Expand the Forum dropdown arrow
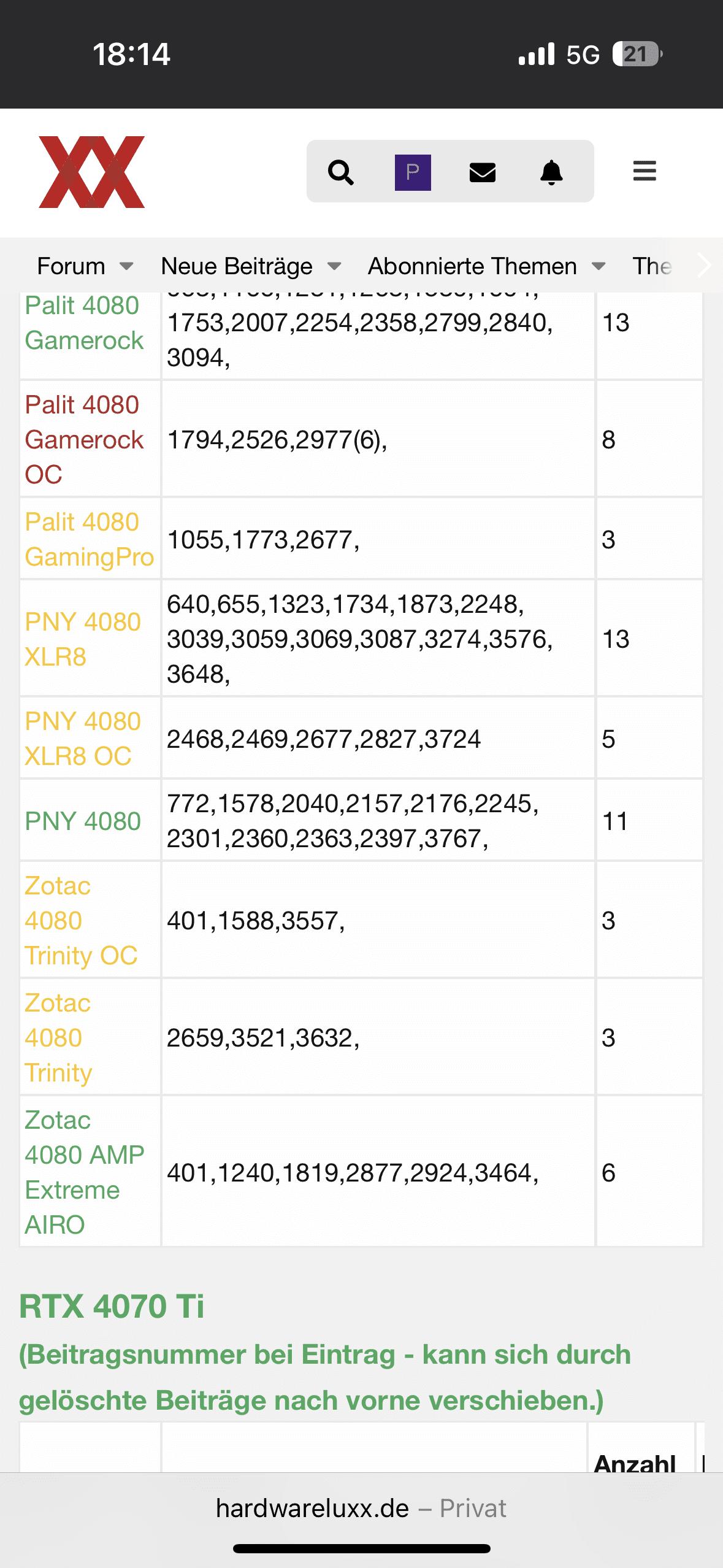The image size is (723, 1568). pos(126,266)
